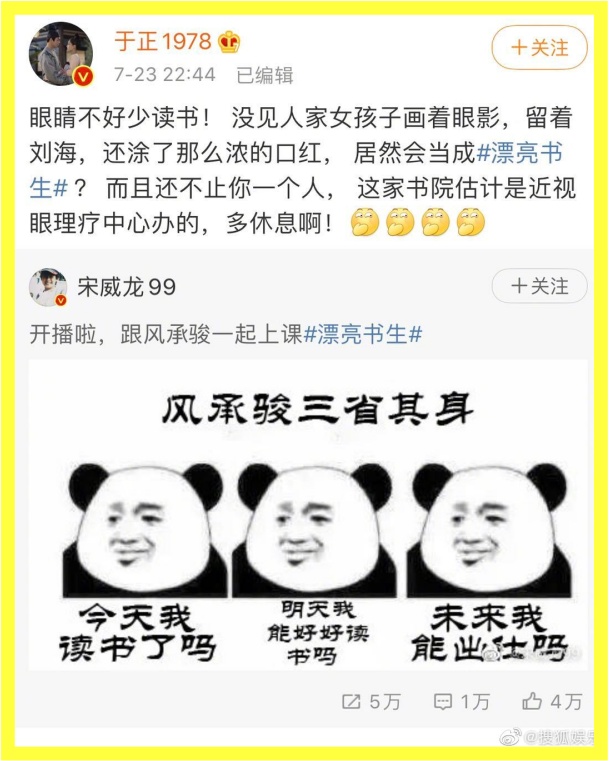Open the #漂亮书生# topic in 宋威龙's post
Image resolution: width=609 pixels, height=761 pixels.
(362, 335)
